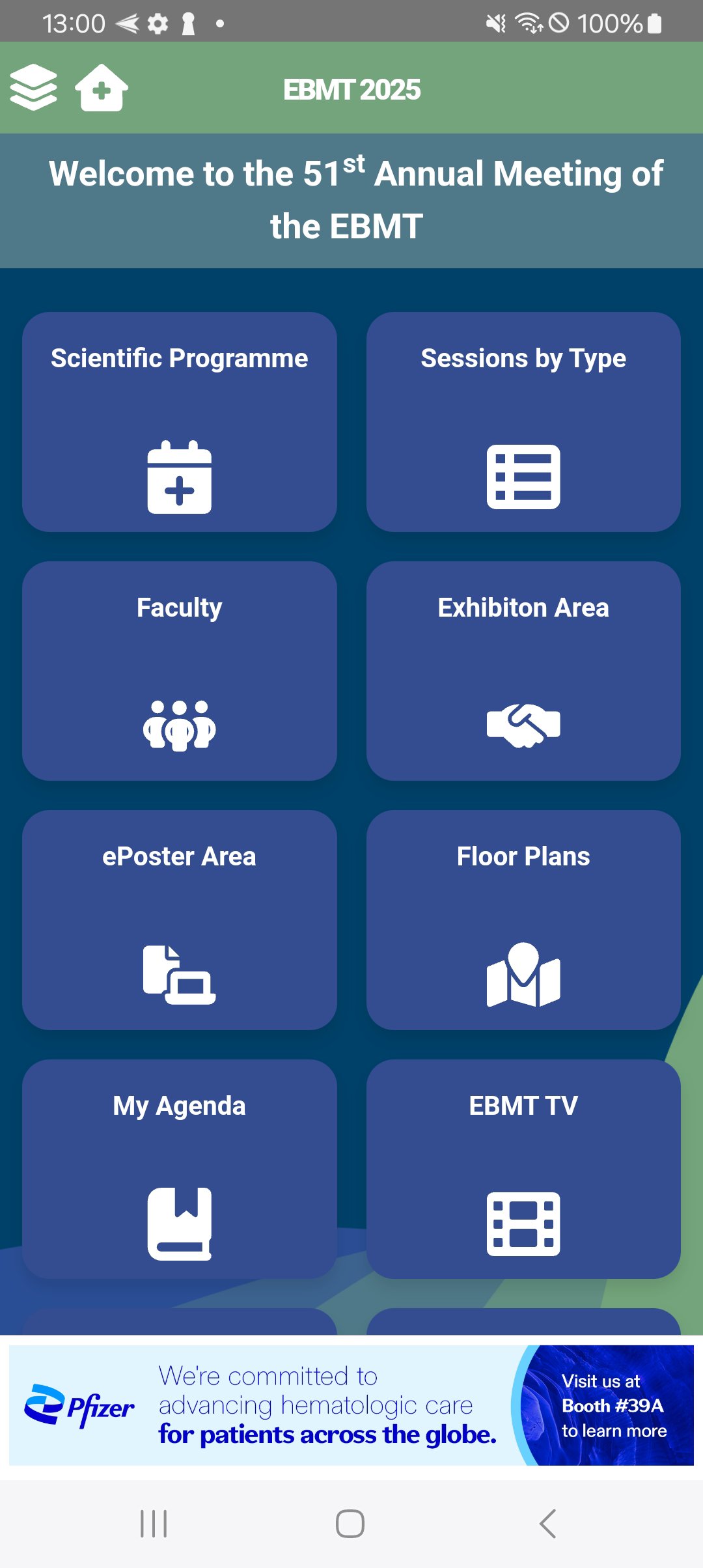
Task: Open the Faculty section
Action: 179,671
